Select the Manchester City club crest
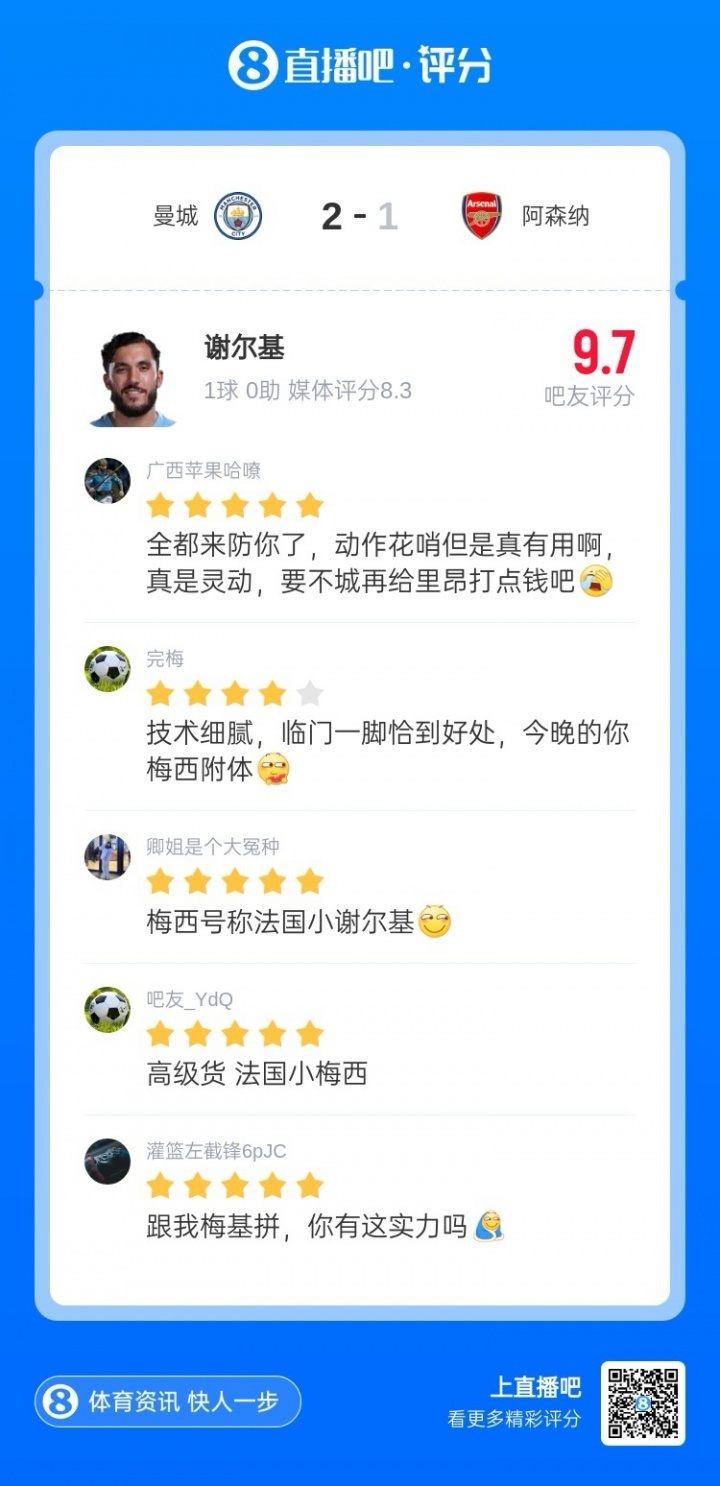The height and width of the screenshot is (1486, 720). pos(237,213)
